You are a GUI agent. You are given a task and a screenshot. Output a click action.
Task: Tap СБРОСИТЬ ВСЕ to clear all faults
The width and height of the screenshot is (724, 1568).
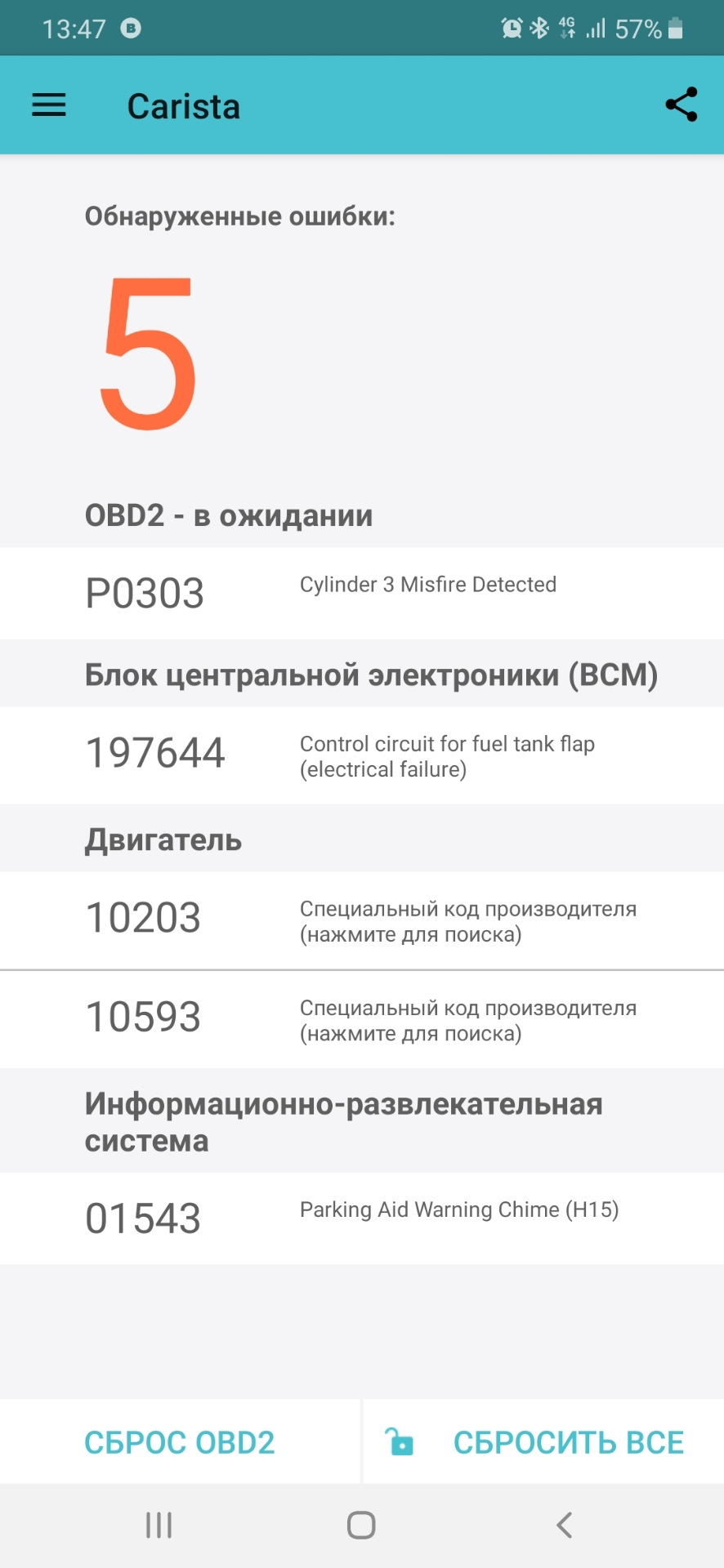point(543,1442)
